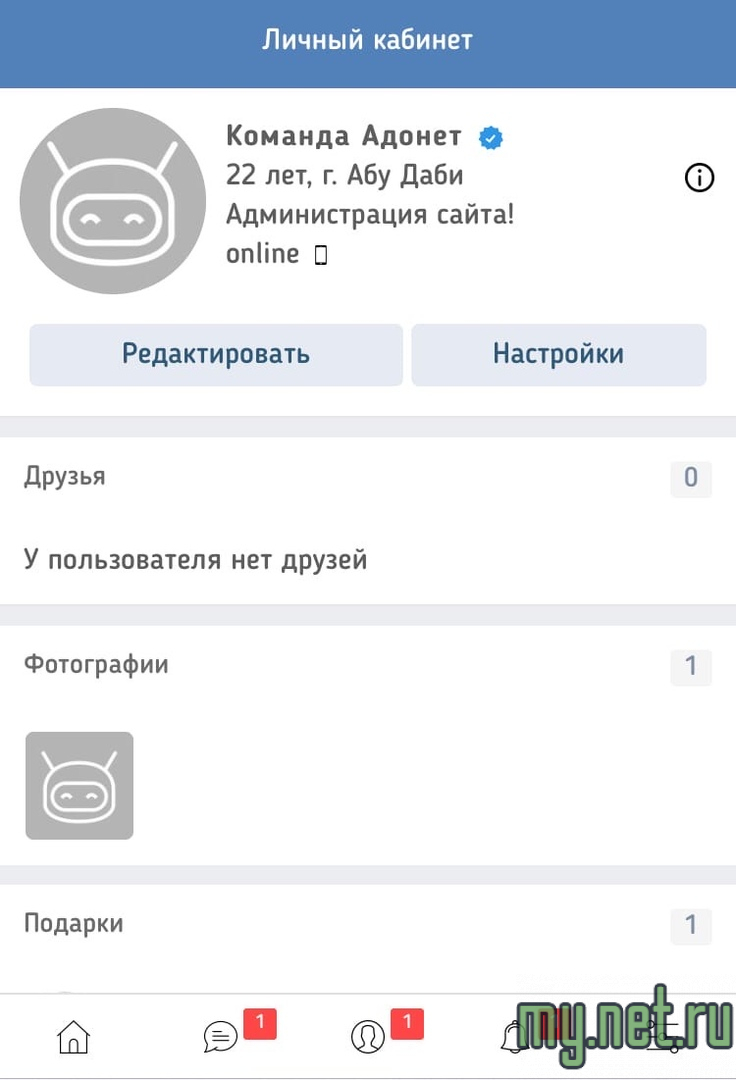Open the Фотографии section

96,664
